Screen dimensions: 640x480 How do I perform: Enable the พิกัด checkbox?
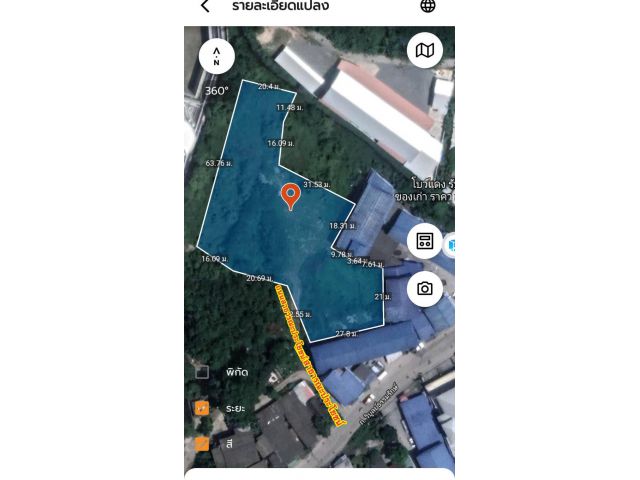coord(202,372)
